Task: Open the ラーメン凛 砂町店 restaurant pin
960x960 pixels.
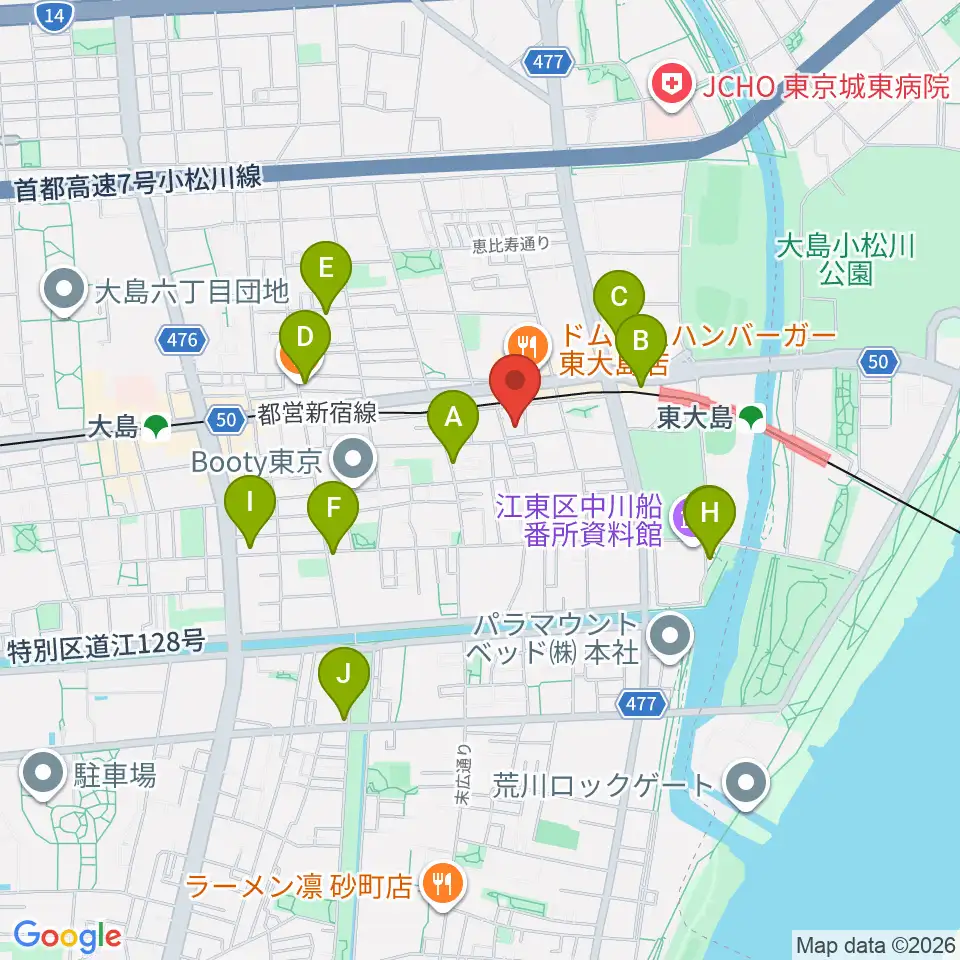Action: tap(443, 885)
